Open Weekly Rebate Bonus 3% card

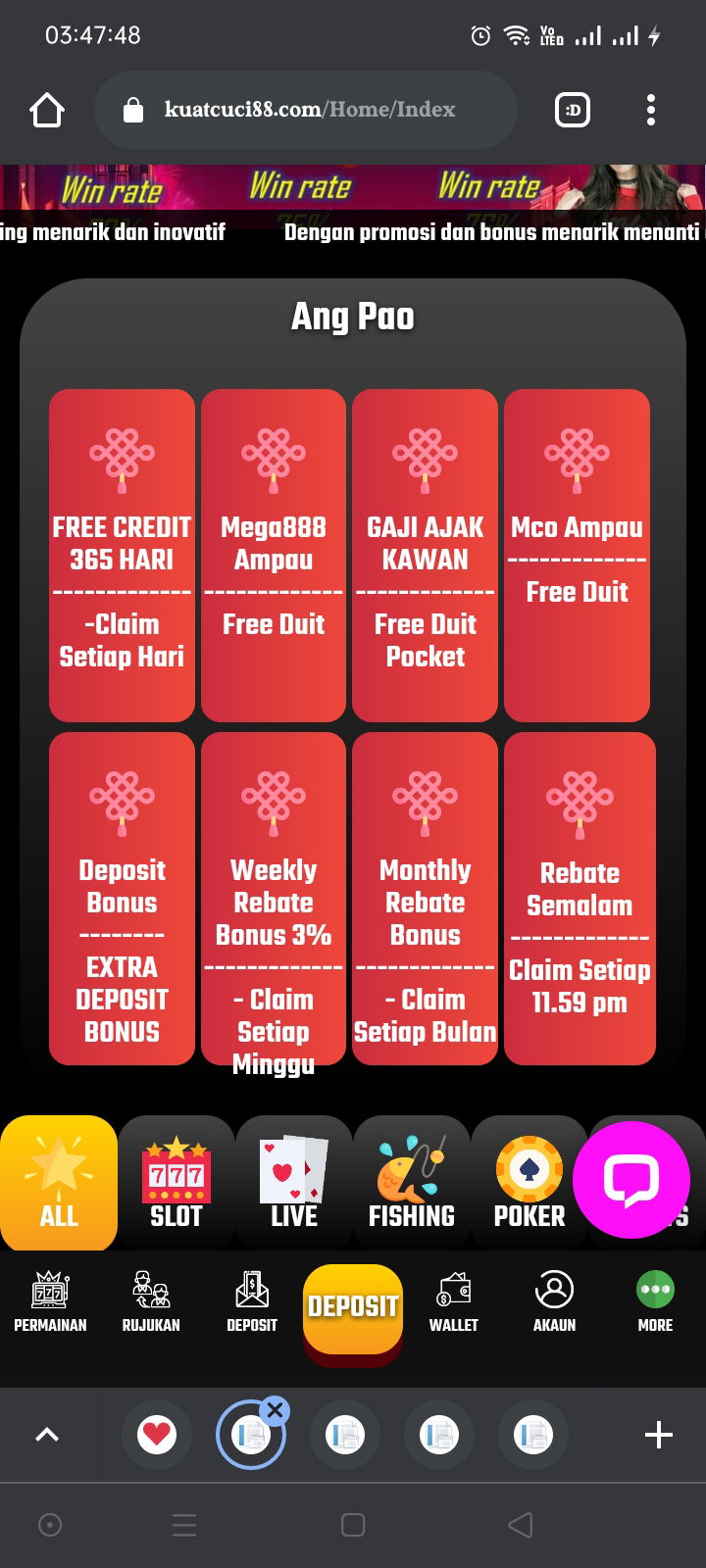[274, 898]
